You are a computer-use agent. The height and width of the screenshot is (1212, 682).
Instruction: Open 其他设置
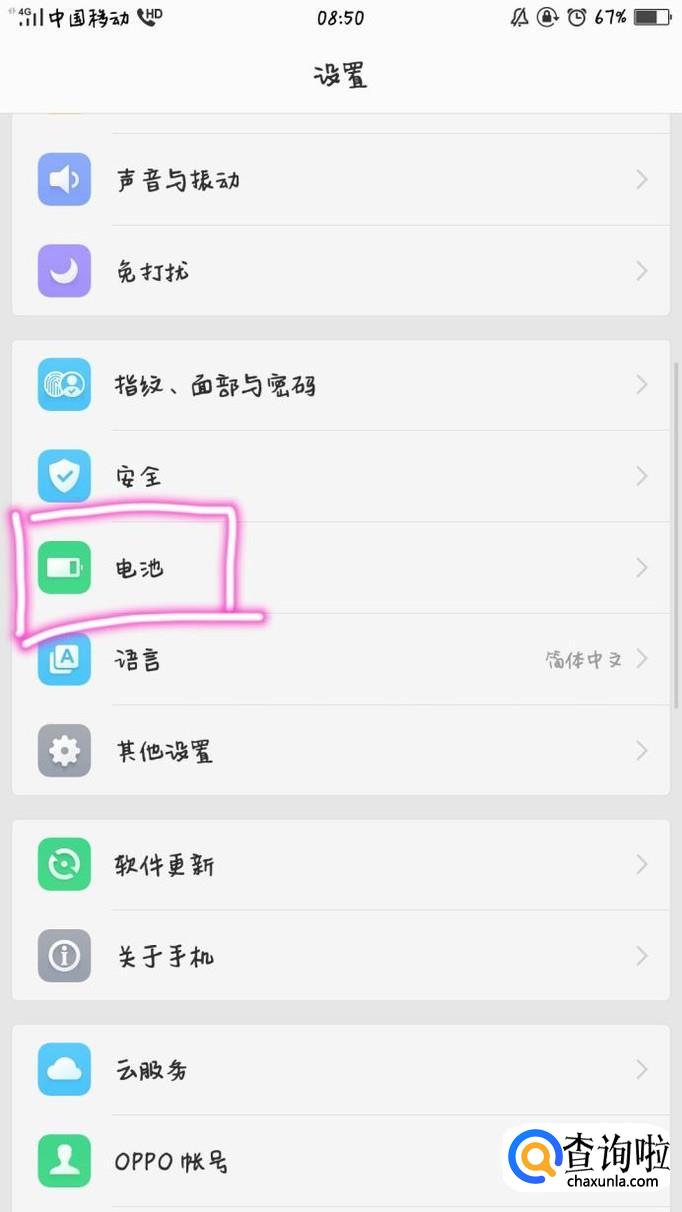pyautogui.click(x=340, y=751)
